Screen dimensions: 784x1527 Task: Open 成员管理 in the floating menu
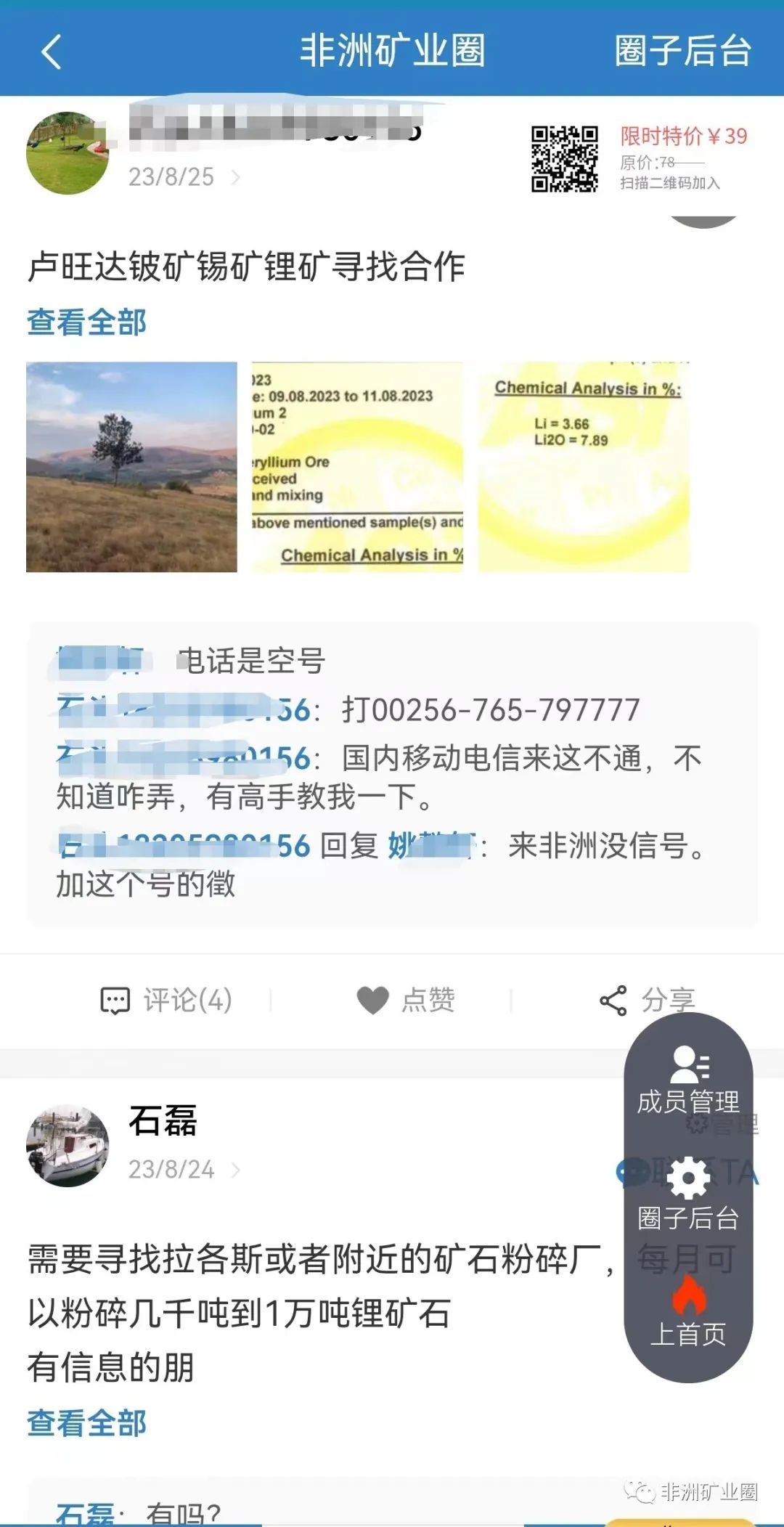(688, 1081)
